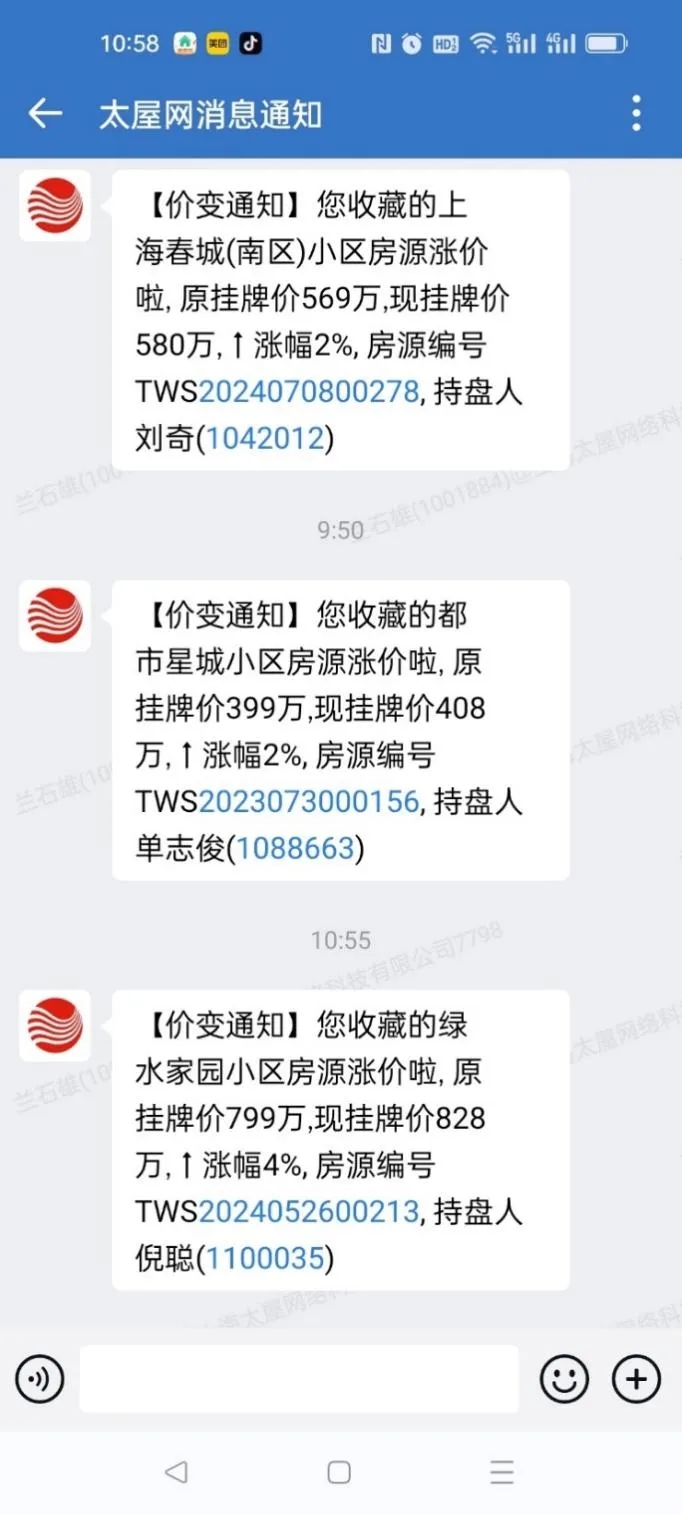This screenshot has width=682, height=1514.
Task: Tap 倪聪's ID 1100035
Action: coord(265,1258)
